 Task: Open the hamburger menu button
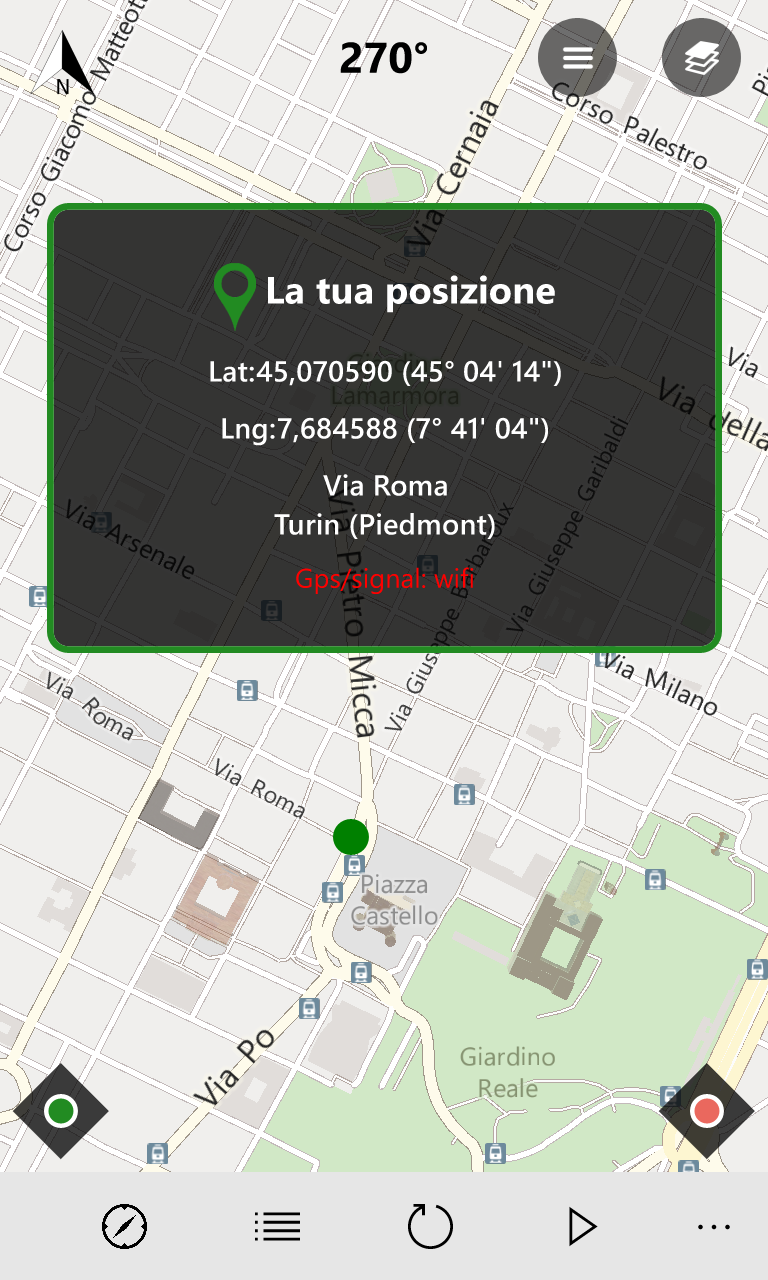coord(577,58)
